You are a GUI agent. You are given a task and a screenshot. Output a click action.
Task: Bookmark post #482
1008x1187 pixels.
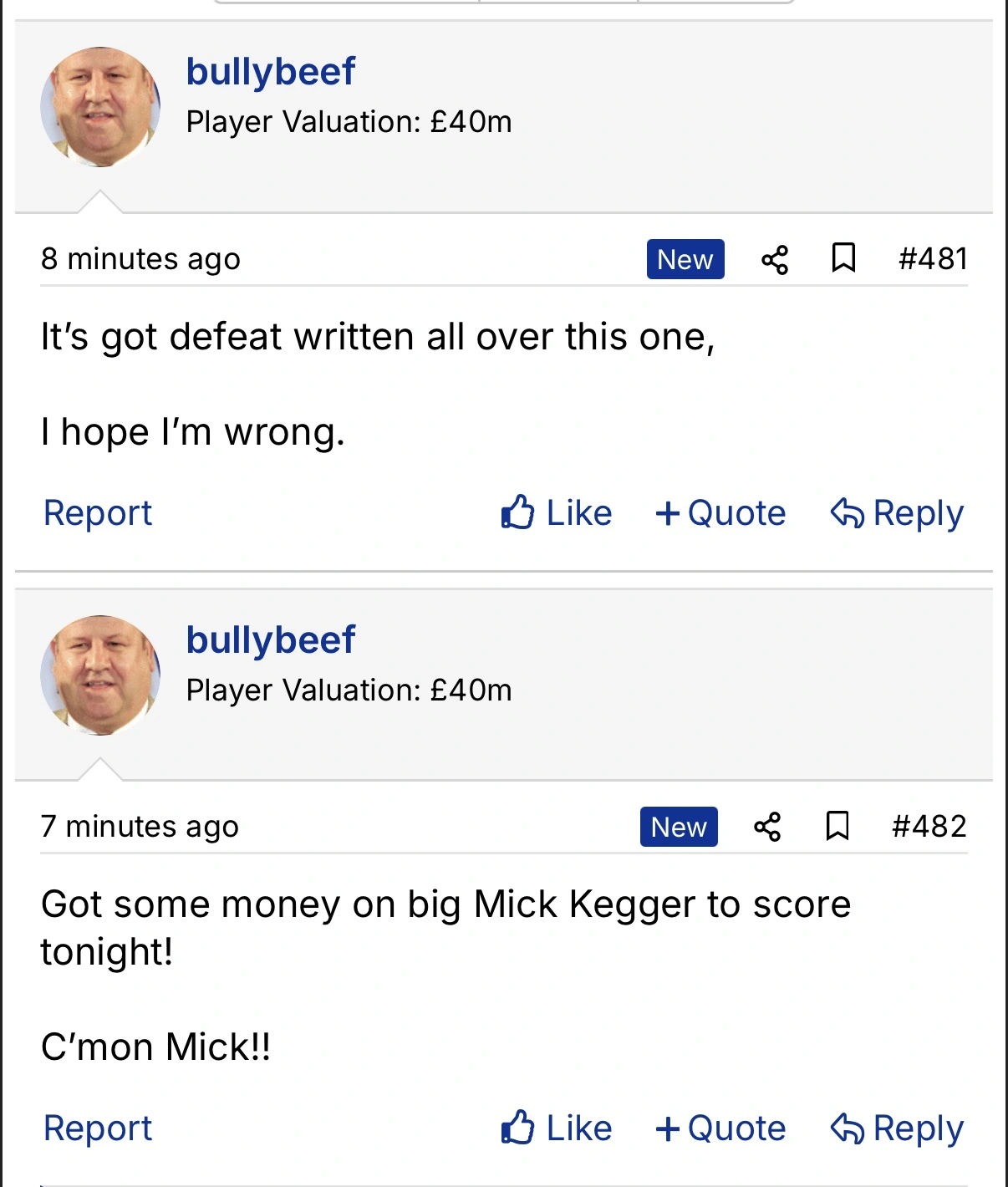837,826
